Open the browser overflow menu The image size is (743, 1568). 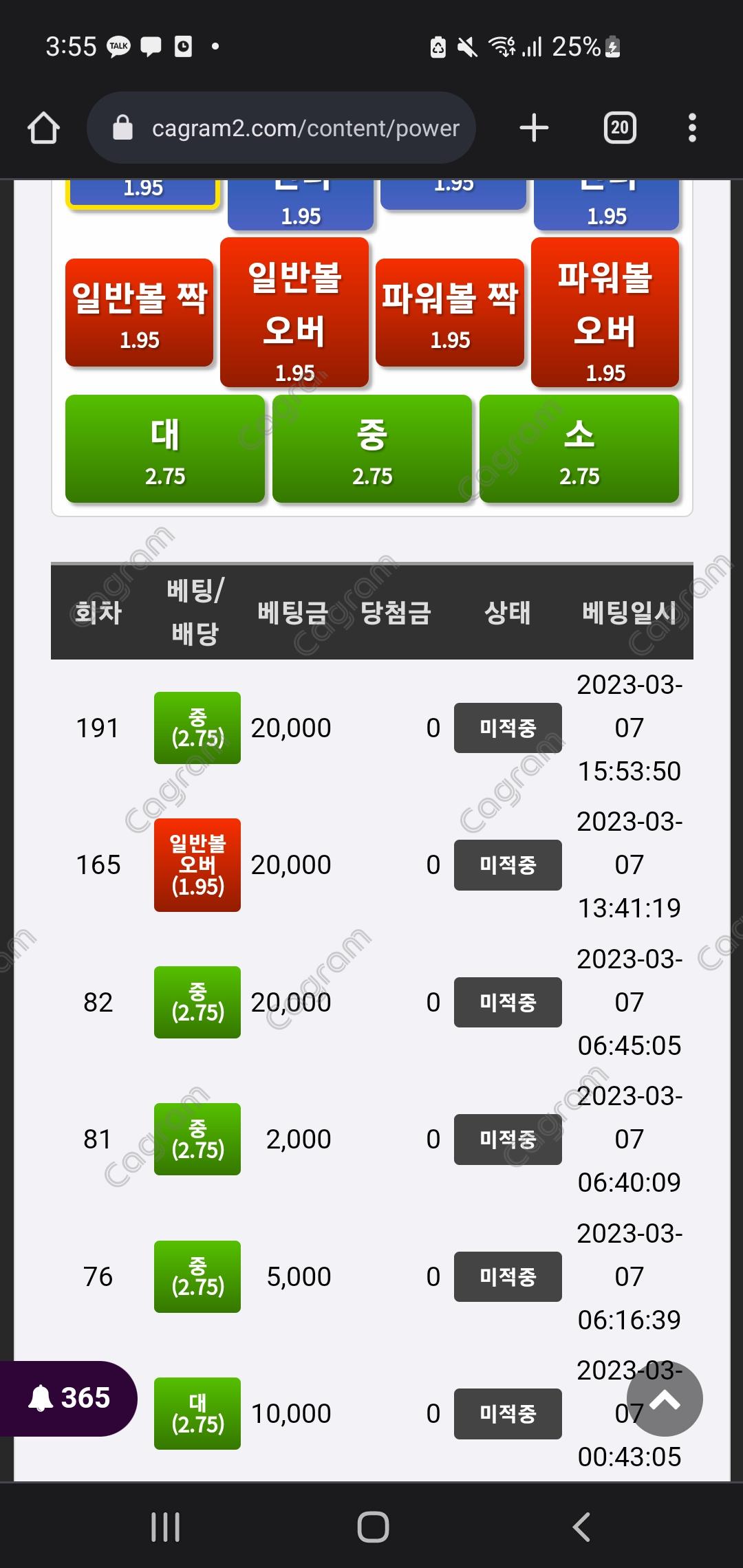692,128
